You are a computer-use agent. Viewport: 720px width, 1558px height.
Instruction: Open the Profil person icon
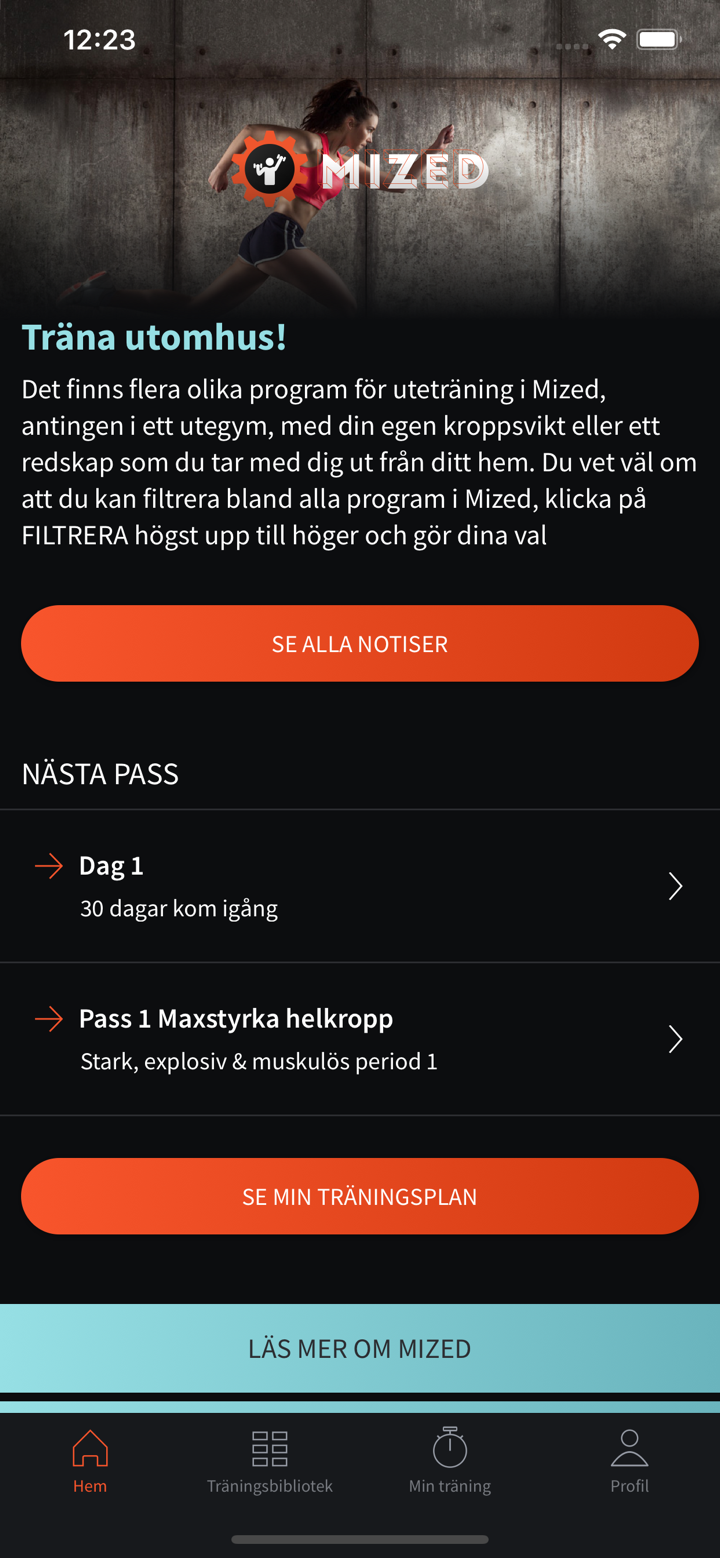(629, 1447)
